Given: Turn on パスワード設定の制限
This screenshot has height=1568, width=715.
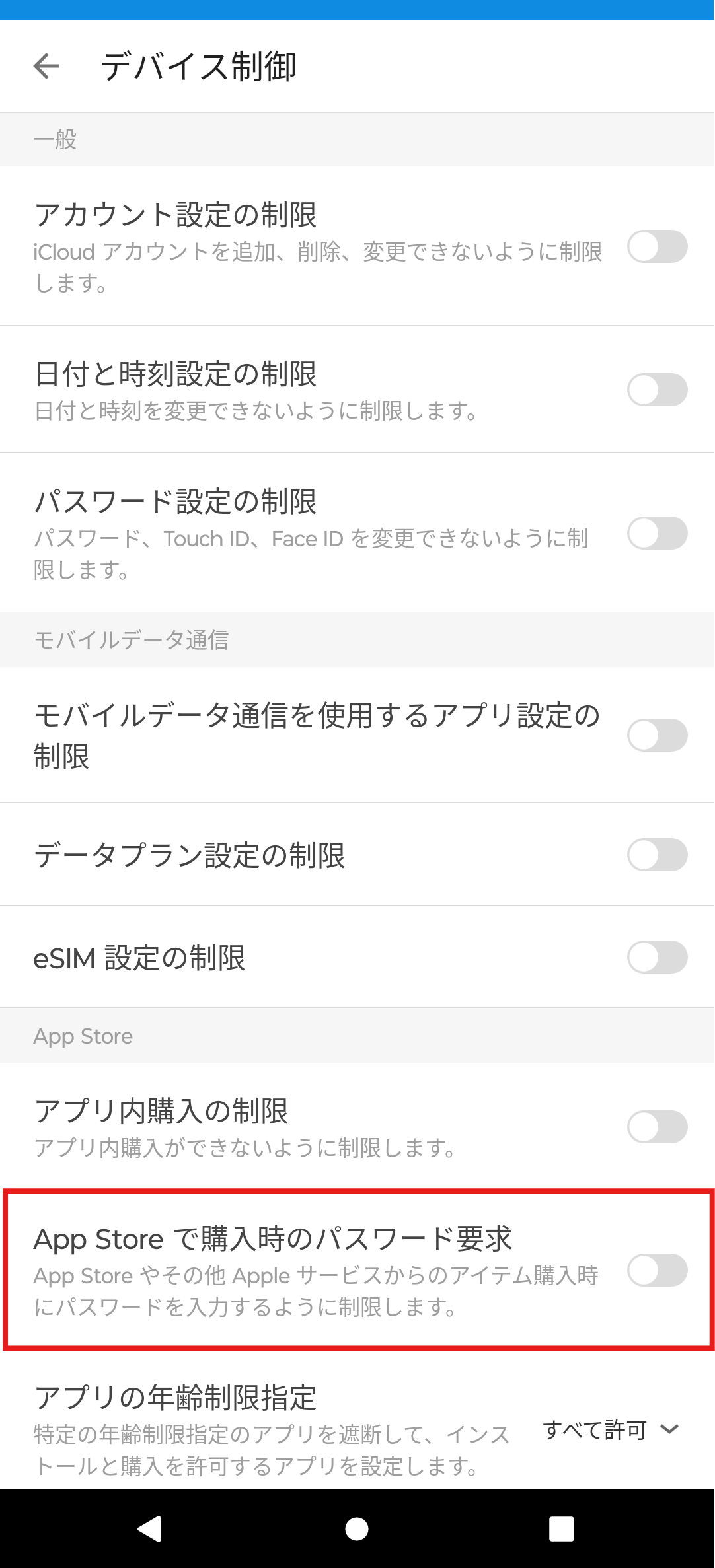Looking at the screenshot, I should (x=658, y=533).
